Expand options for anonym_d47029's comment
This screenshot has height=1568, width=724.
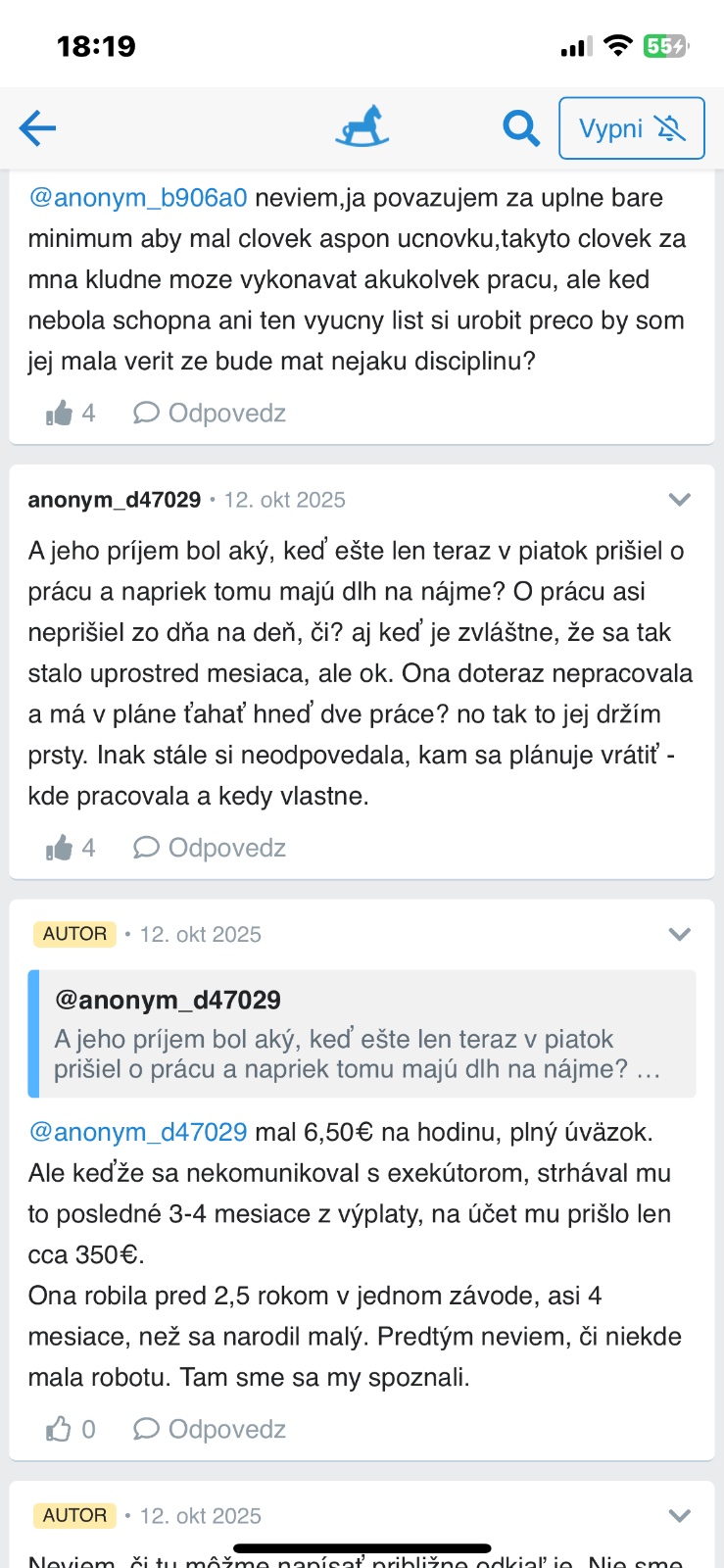(x=679, y=500)
